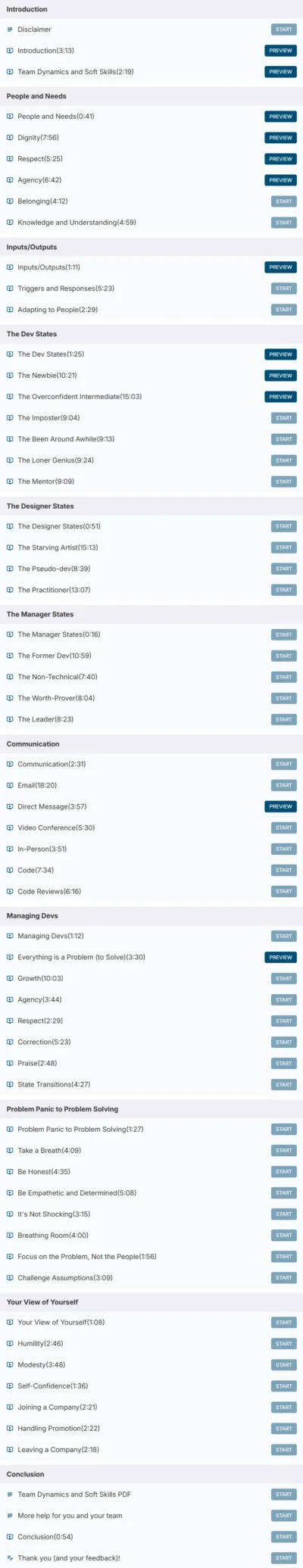The height and width of the screenshot is (1568, 303).
Task: Start the Growth(10:03) lesson
Action: (x=283, y=978)
